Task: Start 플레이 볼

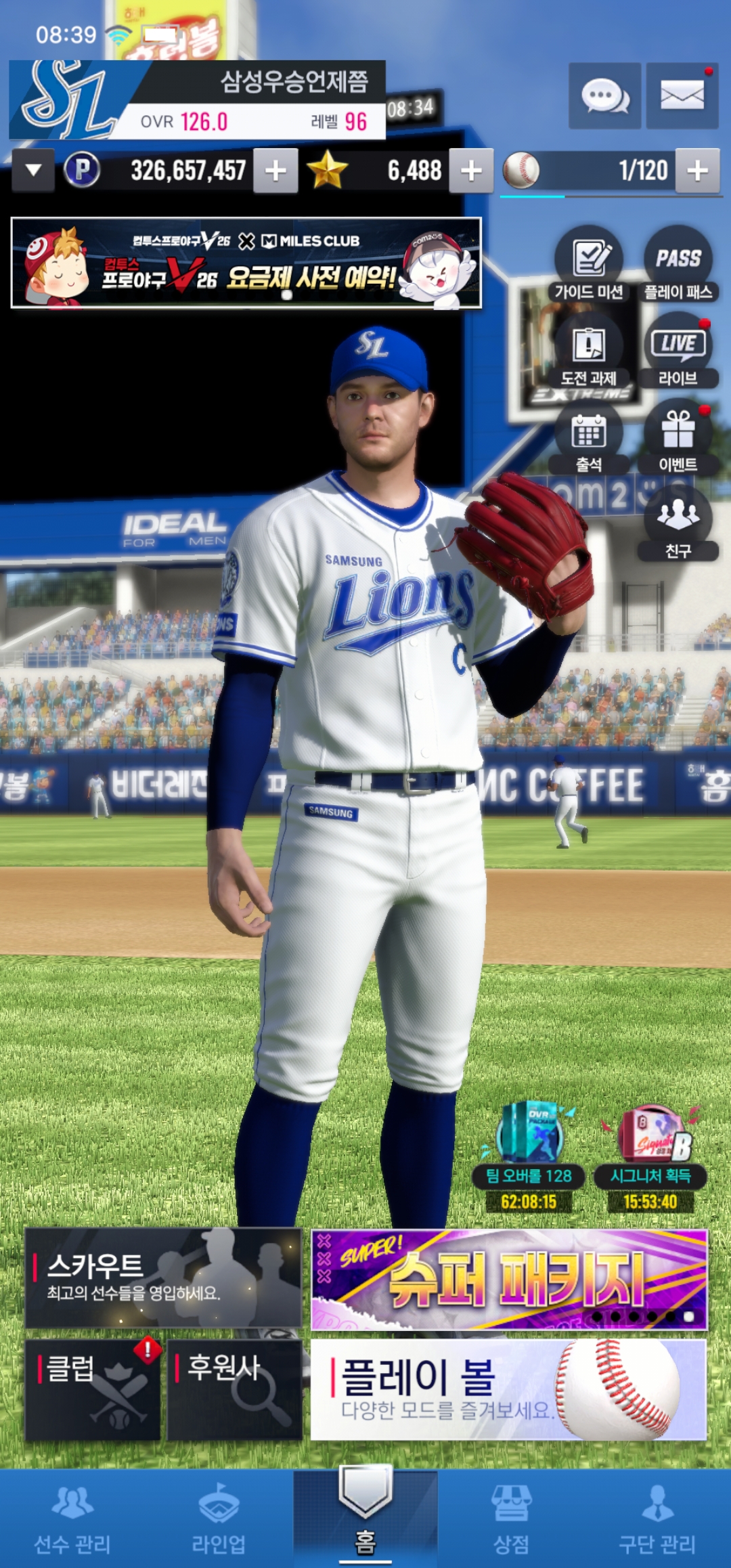Action: pyautogui.click(x=509, y=1389)
